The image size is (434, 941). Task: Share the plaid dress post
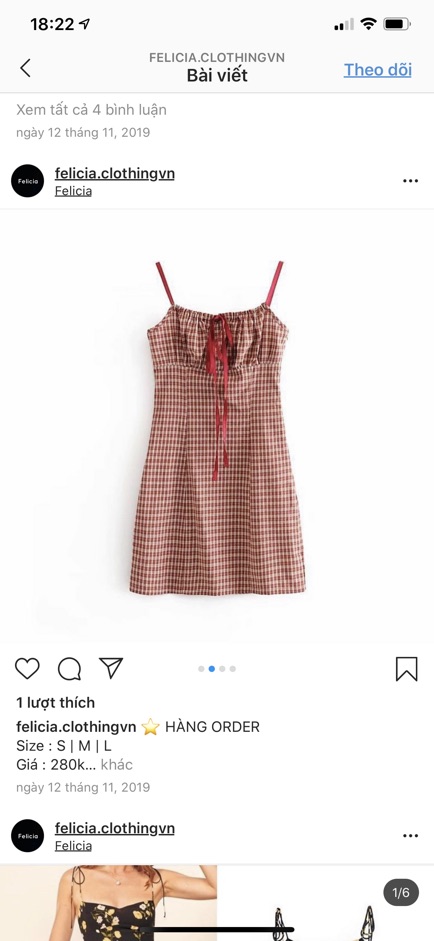click(x=111, y=668)
